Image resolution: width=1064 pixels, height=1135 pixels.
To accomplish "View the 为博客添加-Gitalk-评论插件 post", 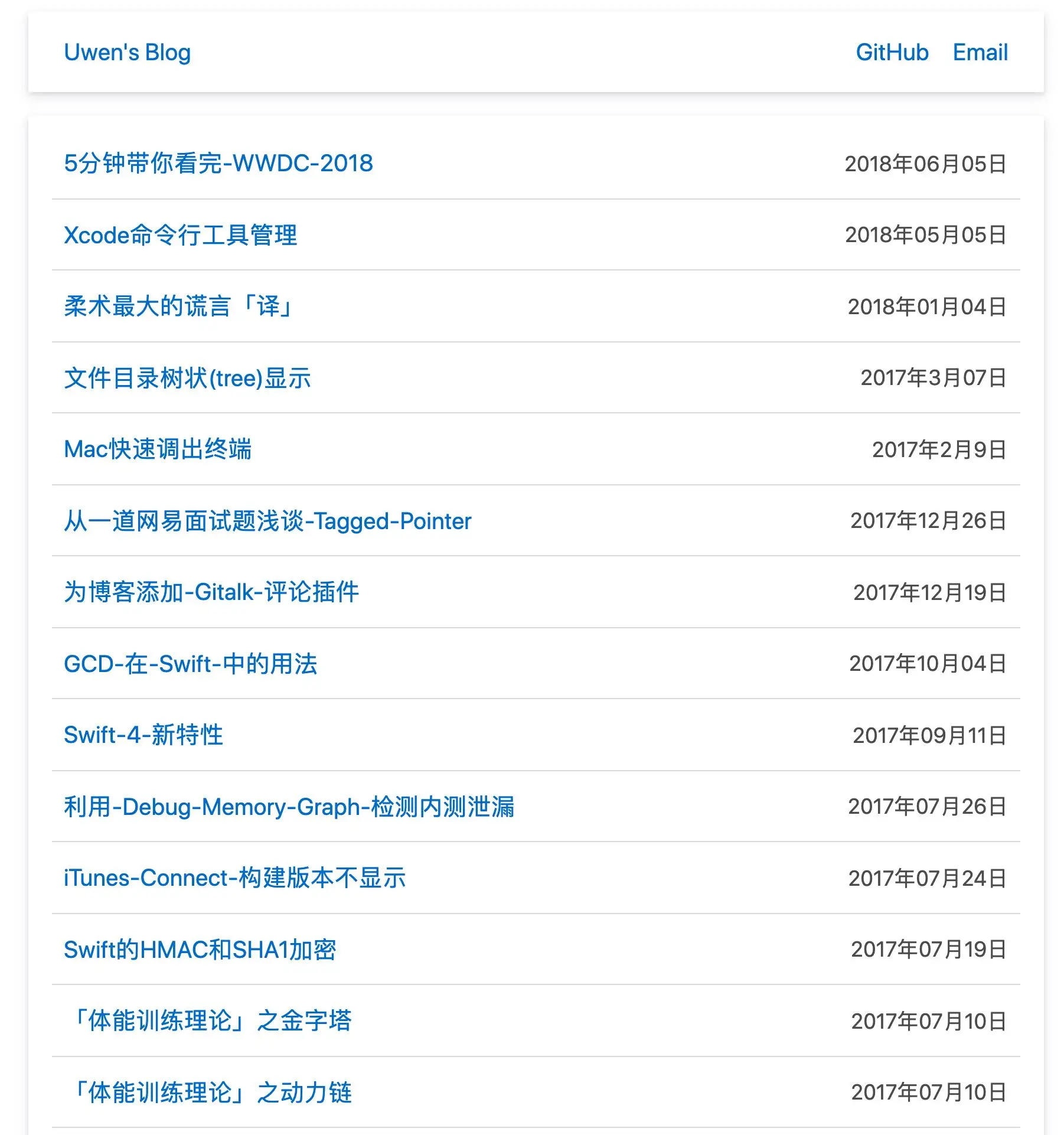I will tap(211, 592).
